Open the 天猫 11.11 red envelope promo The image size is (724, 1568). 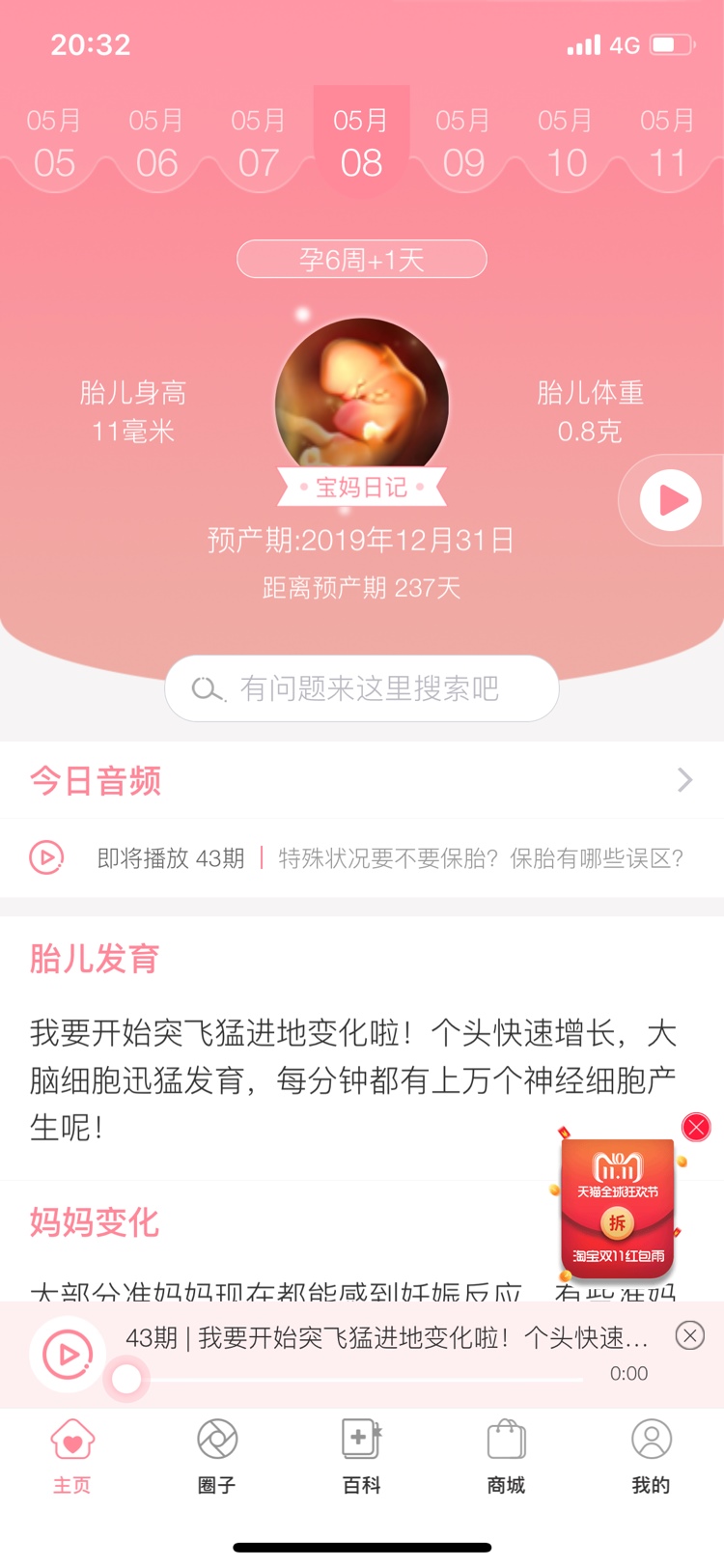tap(618, 1208)
